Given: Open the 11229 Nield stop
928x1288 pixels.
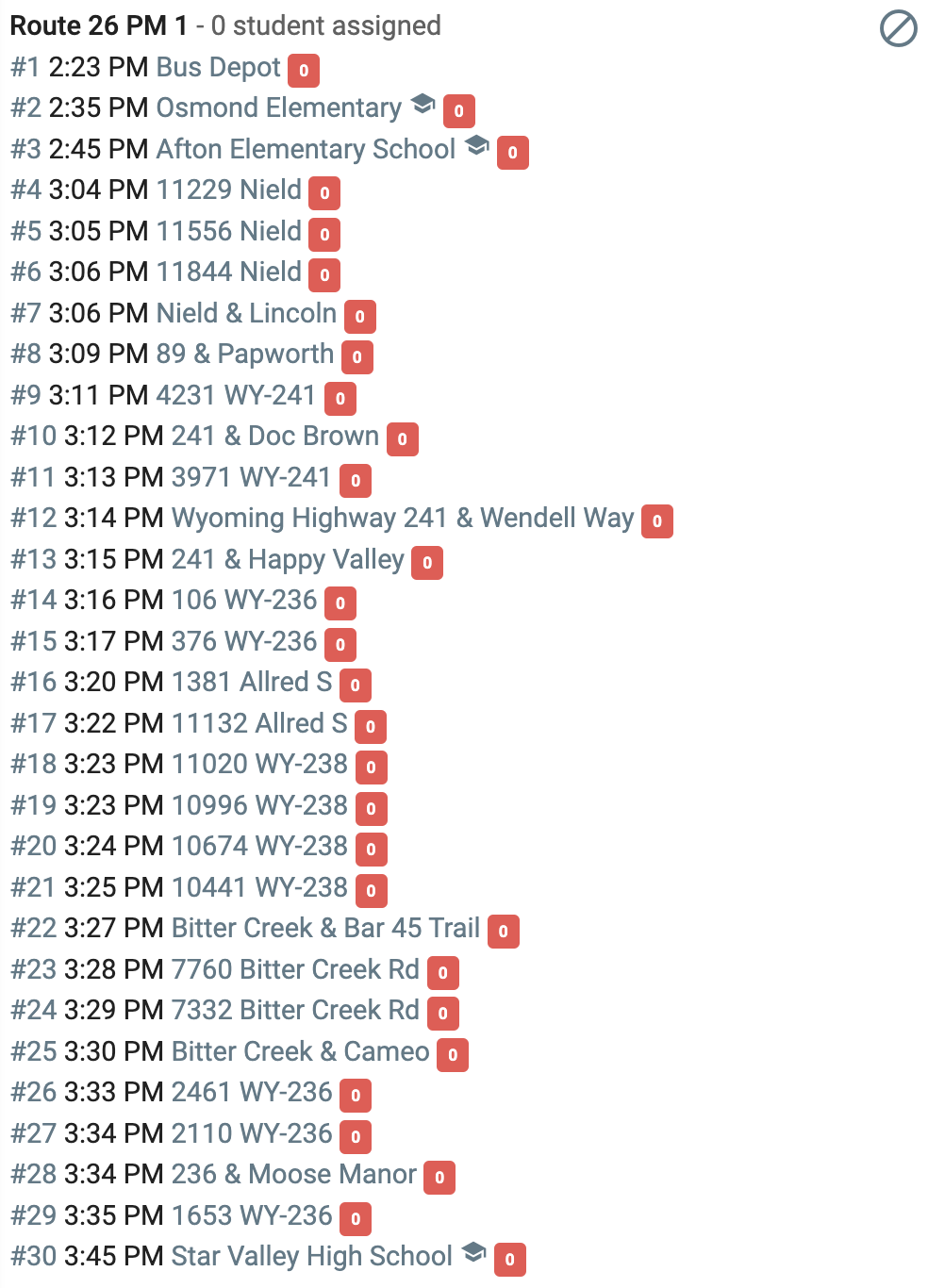Looking at the screenshot, I should tap(229, 190).
